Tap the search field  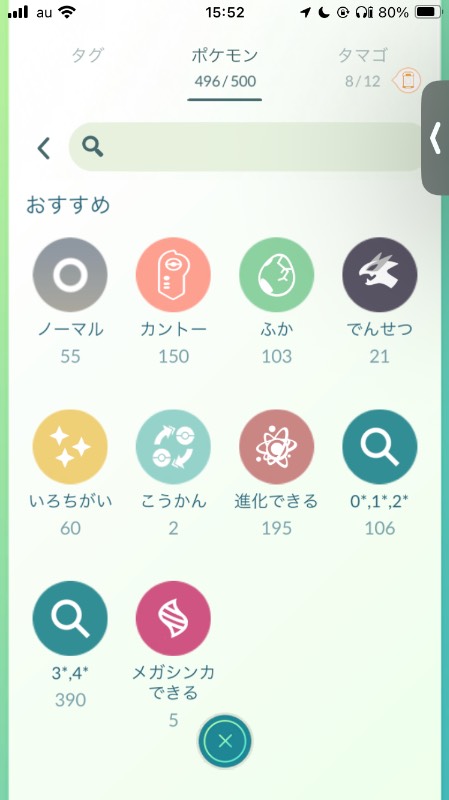(x=248, y=147)
